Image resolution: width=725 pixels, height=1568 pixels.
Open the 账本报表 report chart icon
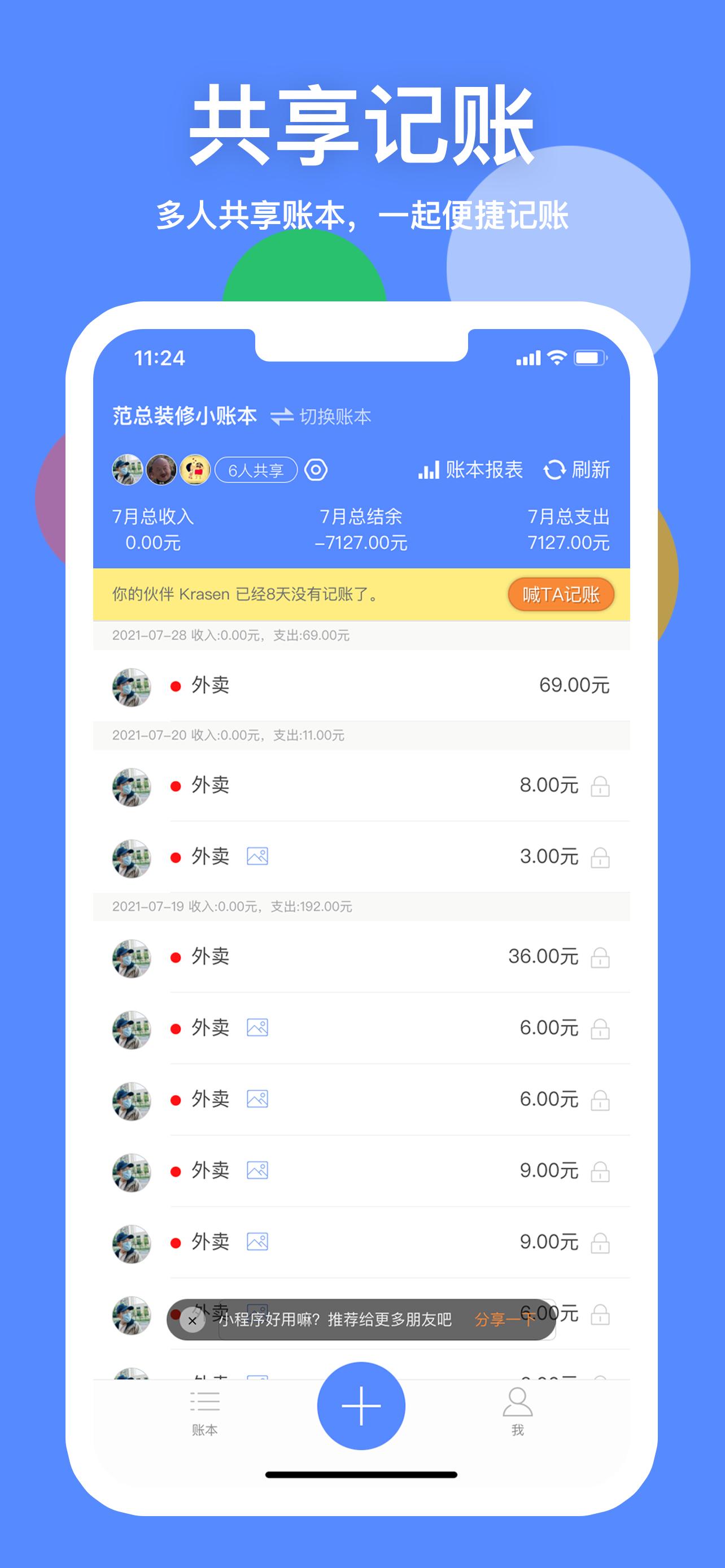(x=430, y=470)
